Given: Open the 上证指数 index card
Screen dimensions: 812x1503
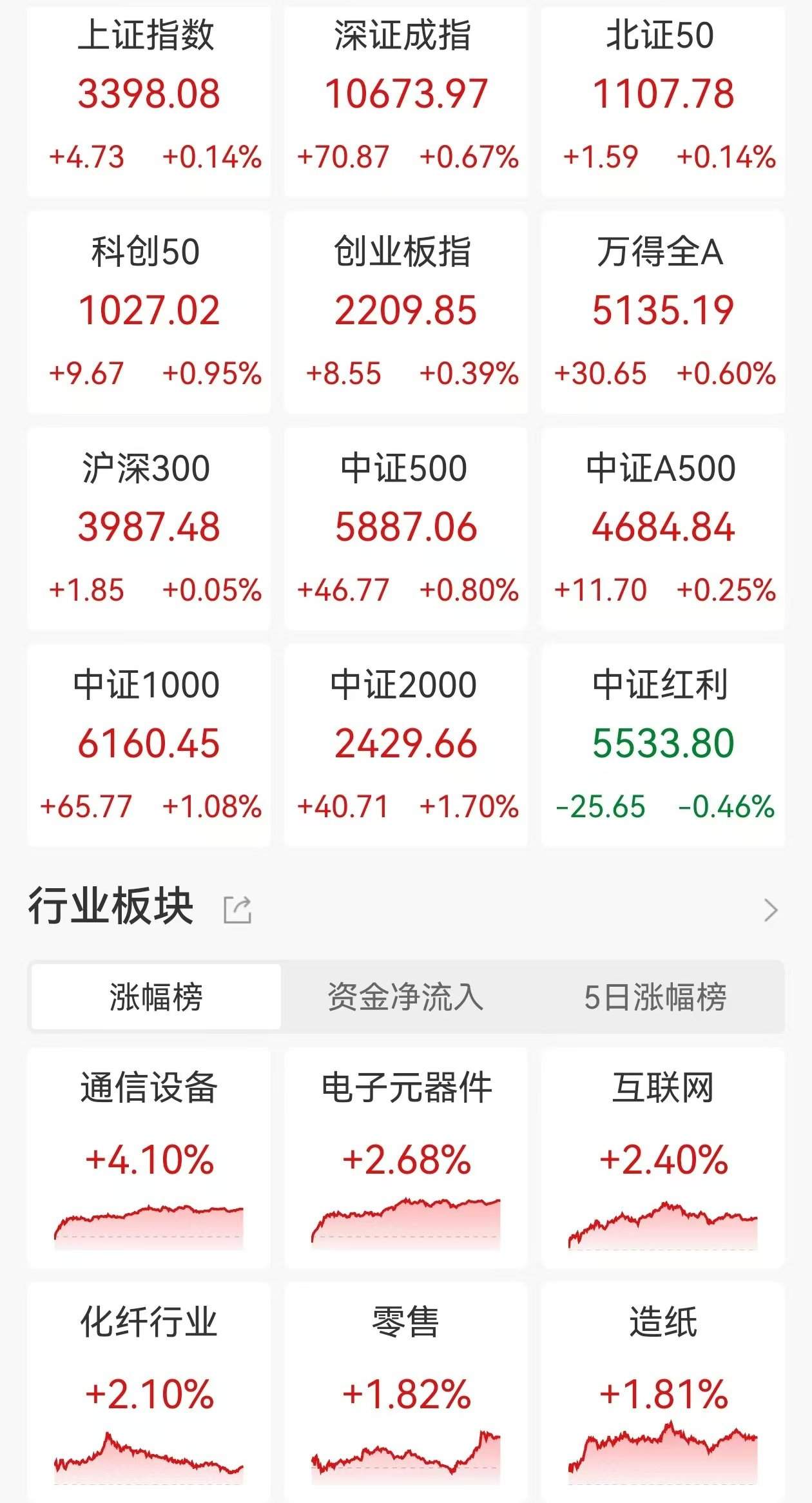Looking at the screenshot, I should pyautogui.click(x=149, y=100).
